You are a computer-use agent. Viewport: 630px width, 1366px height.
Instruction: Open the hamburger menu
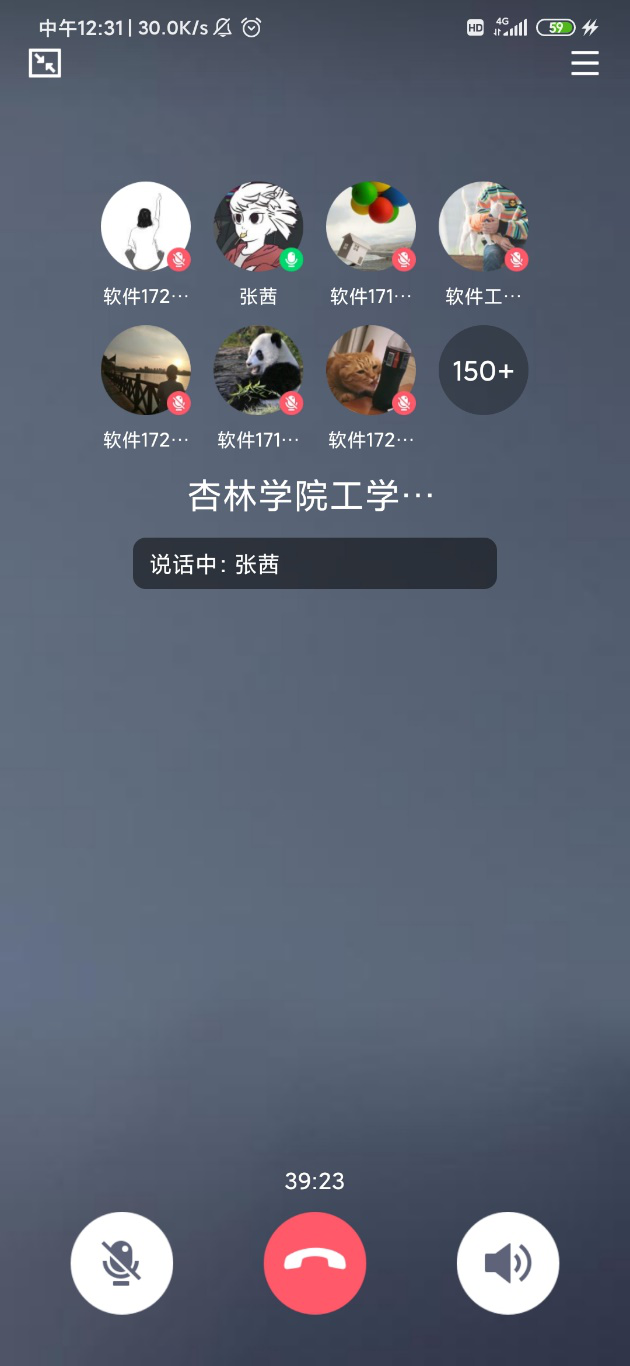coord(585,63)
